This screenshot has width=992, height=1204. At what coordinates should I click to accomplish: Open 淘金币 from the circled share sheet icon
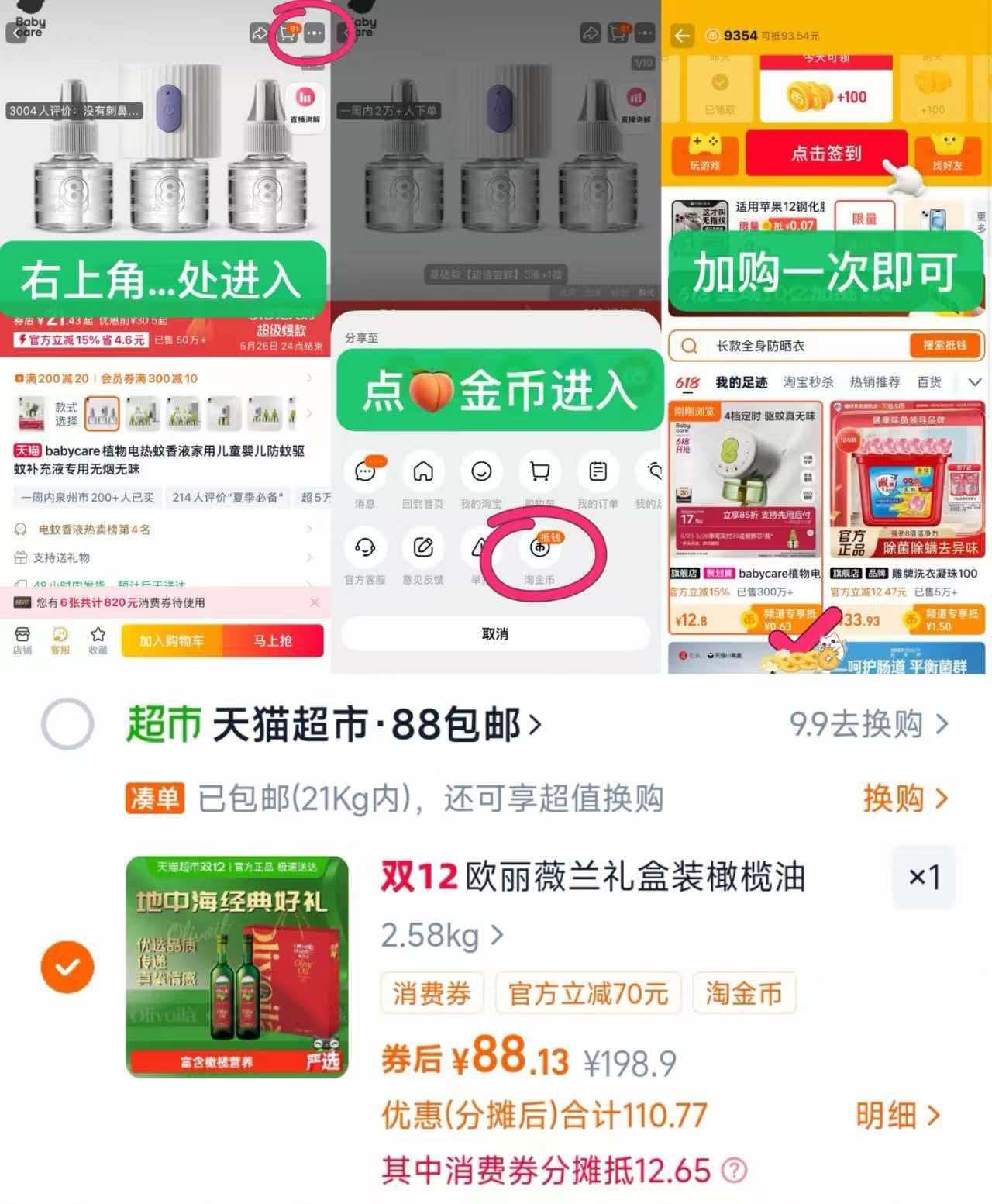click(x=542, y=552)
